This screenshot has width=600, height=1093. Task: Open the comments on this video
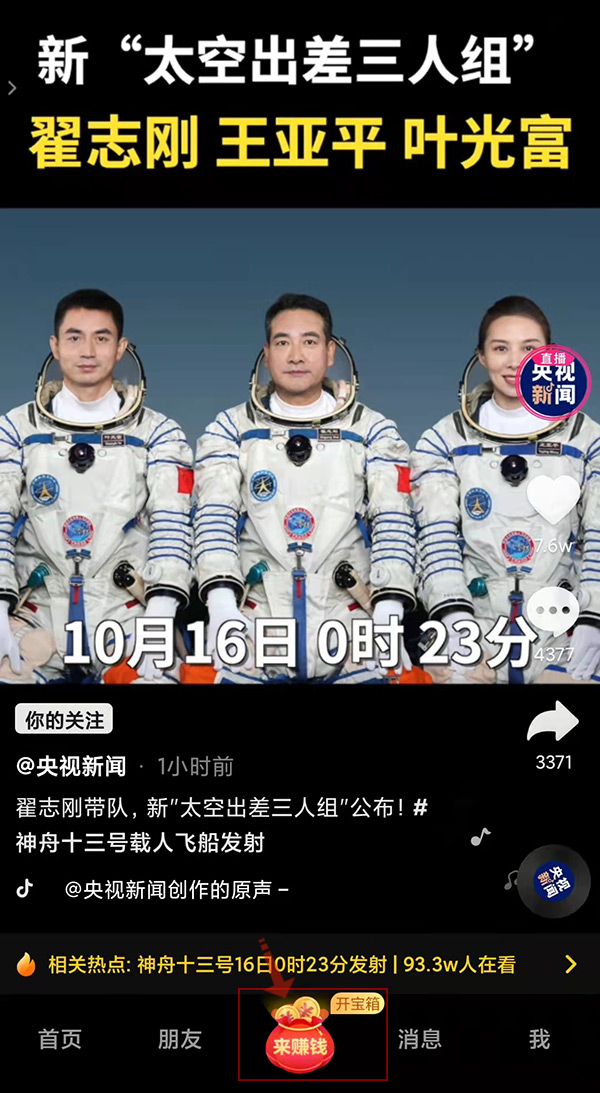(x=553, y=612)
